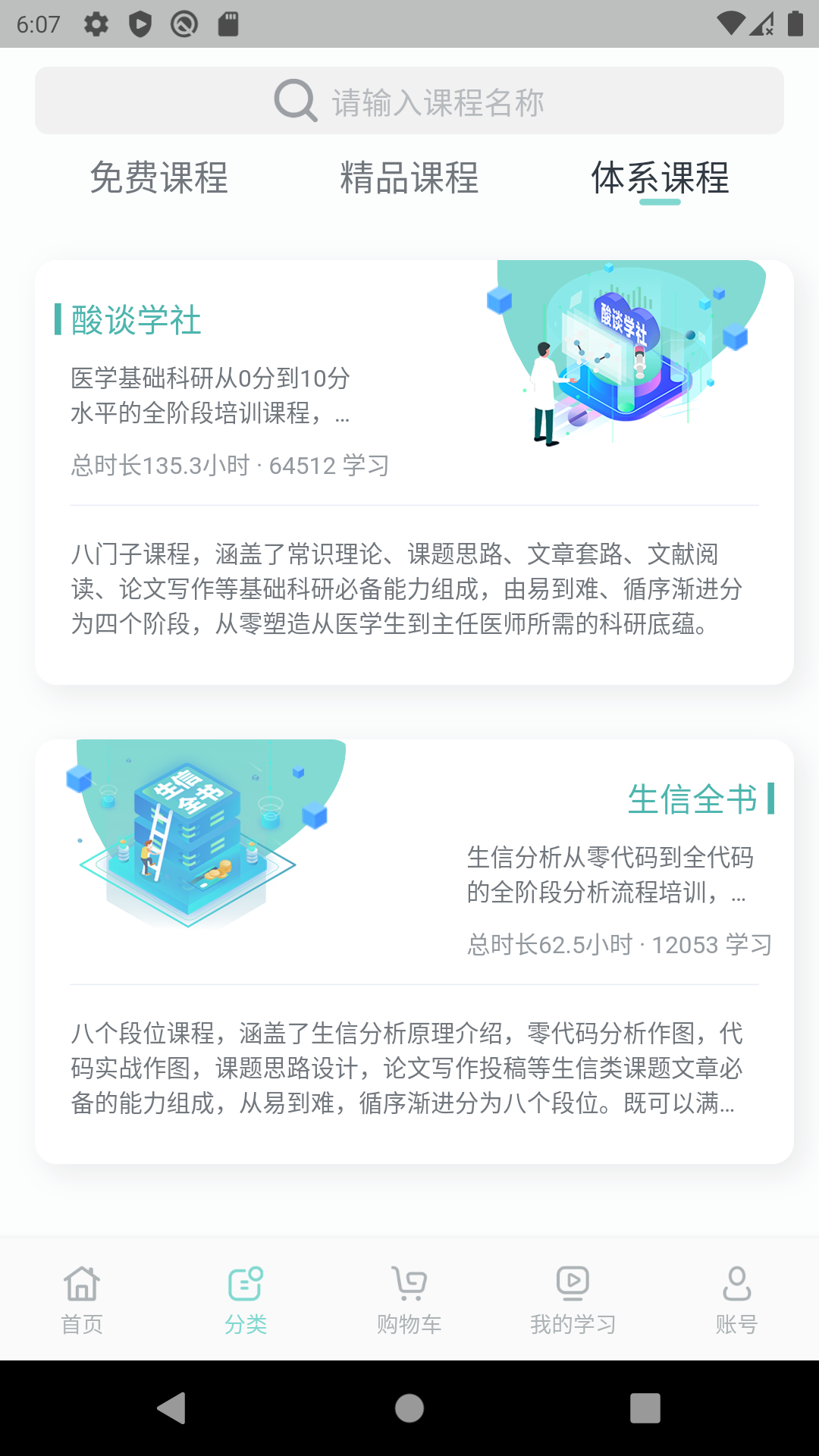Open the 酸谈学社 course title
The width and height of the screenshot is (819, 1456).
tap(135, 321)
